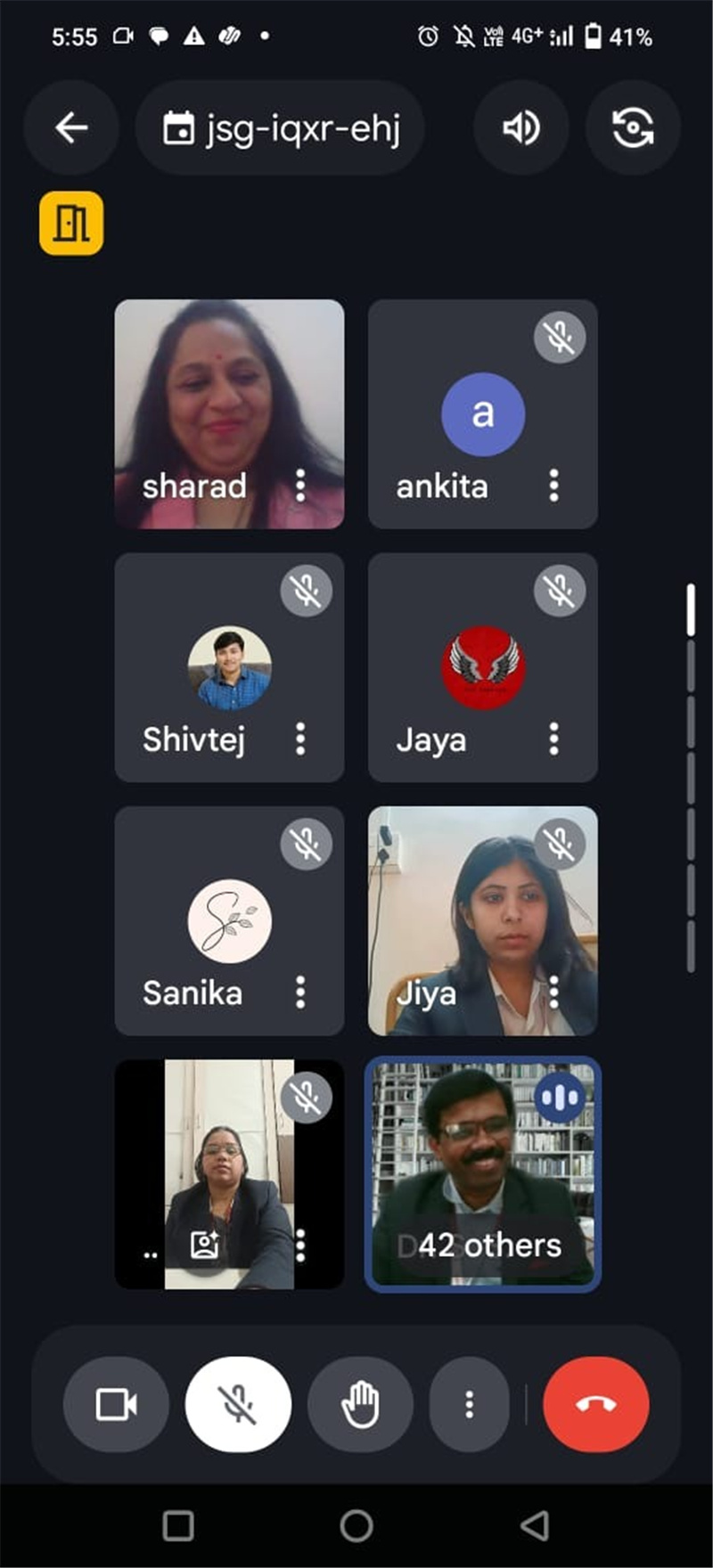Turn off the camera

tap(116, 1405)
